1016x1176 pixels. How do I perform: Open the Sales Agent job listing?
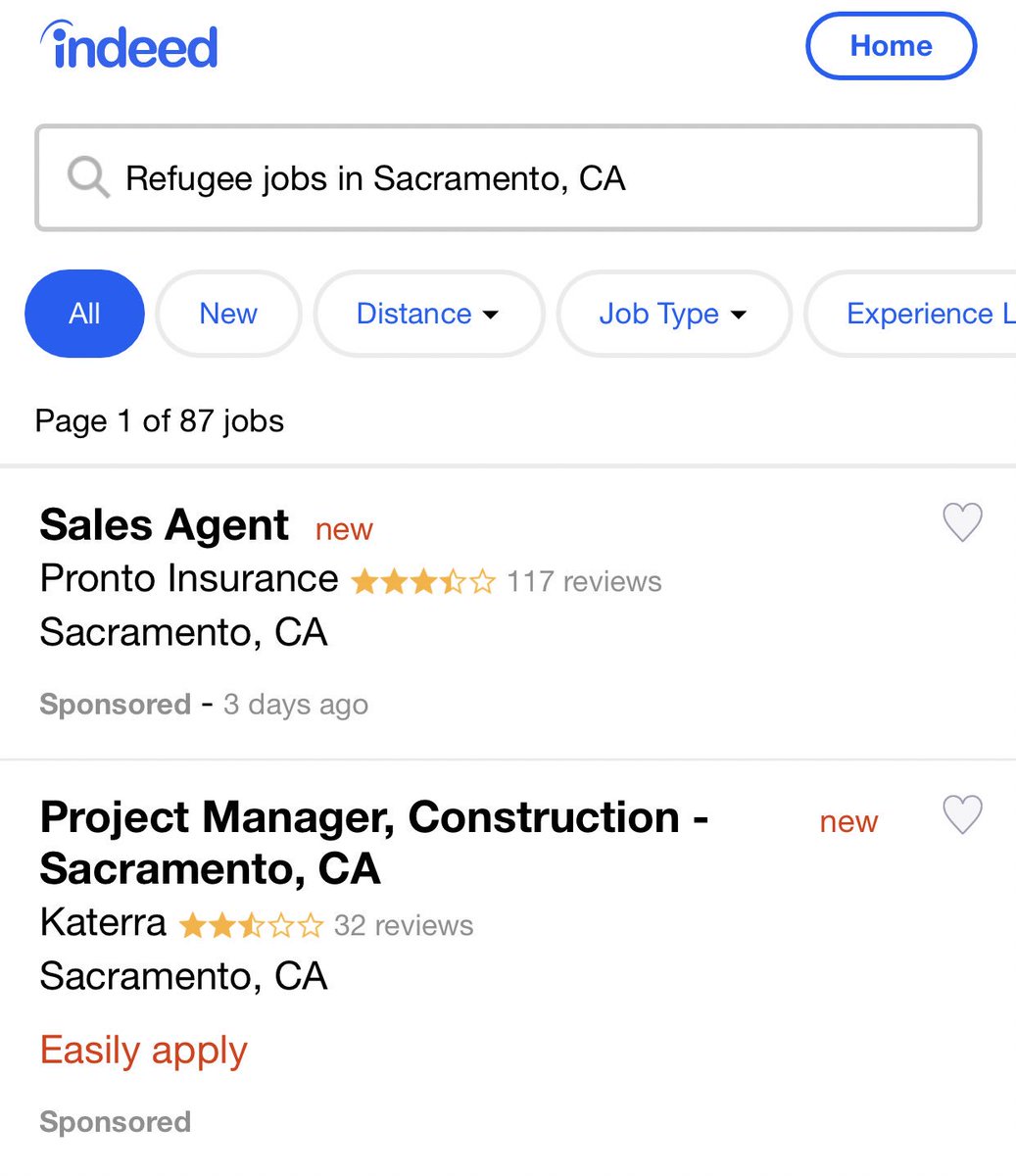click(165, 525)
